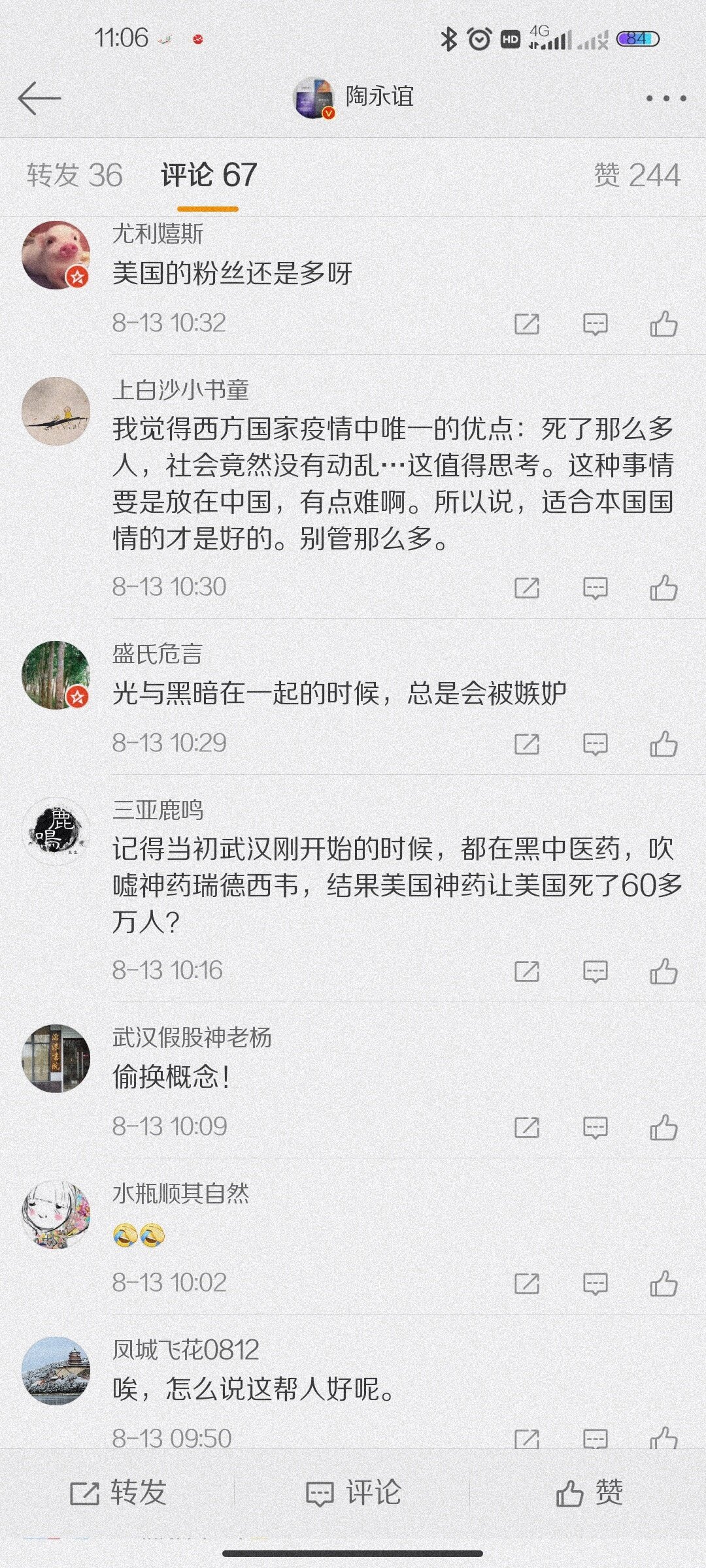Image resolution: width=706 pixels, height=1568 pixels.
Task: Open the three-dot overflow menu
Action: point(665,99)
